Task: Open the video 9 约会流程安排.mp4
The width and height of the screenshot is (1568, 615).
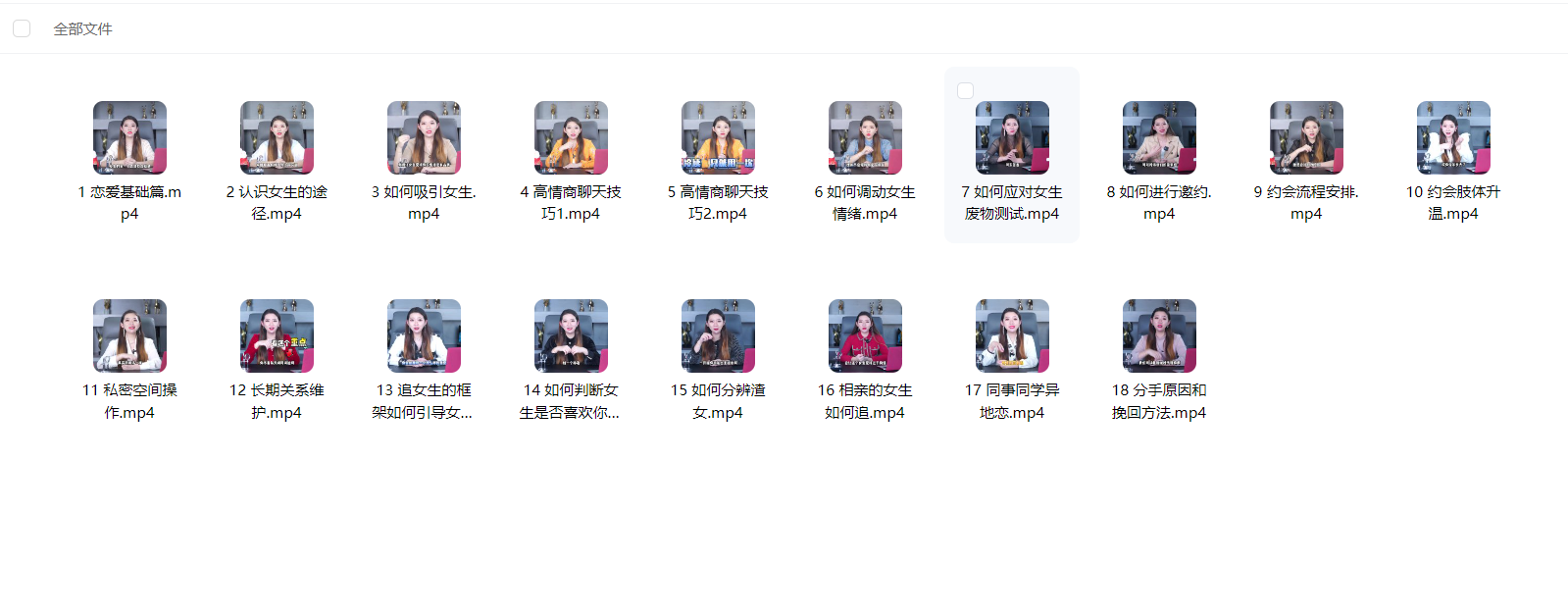Action: tap(1306, 138)
